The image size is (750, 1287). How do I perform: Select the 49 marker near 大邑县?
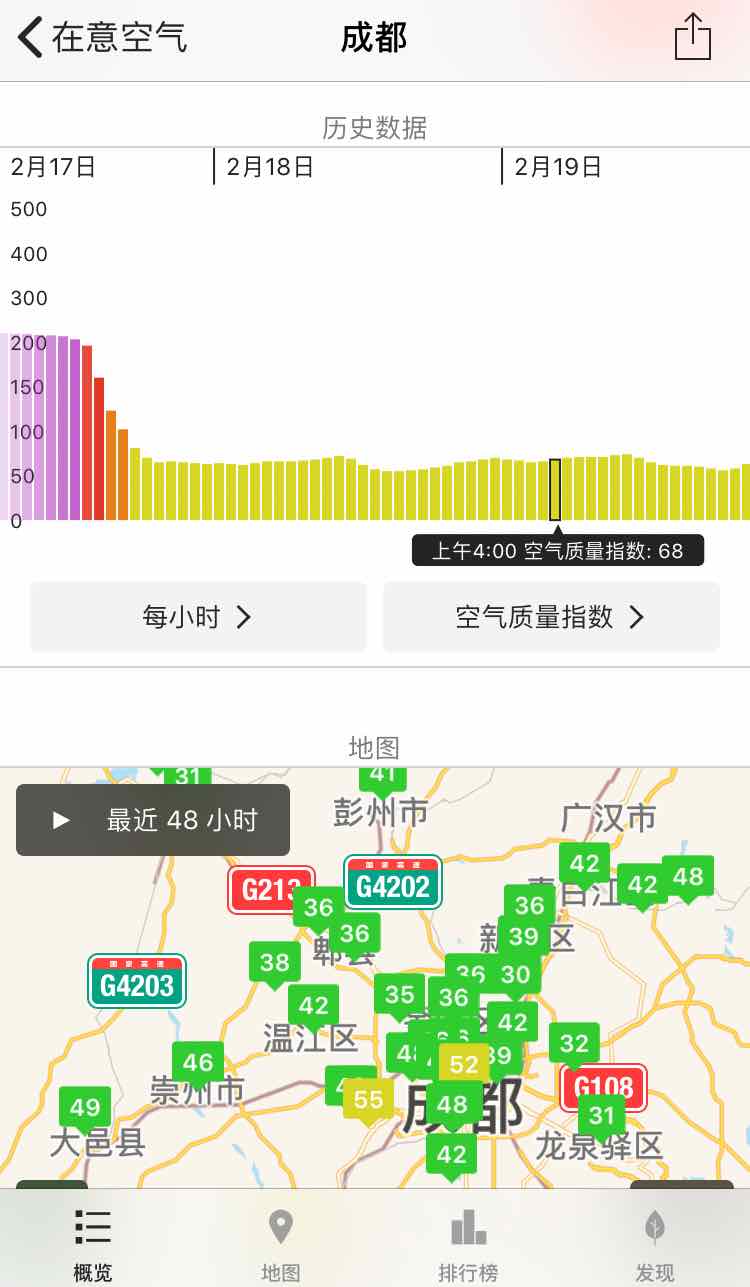[x=85, y=1108]
